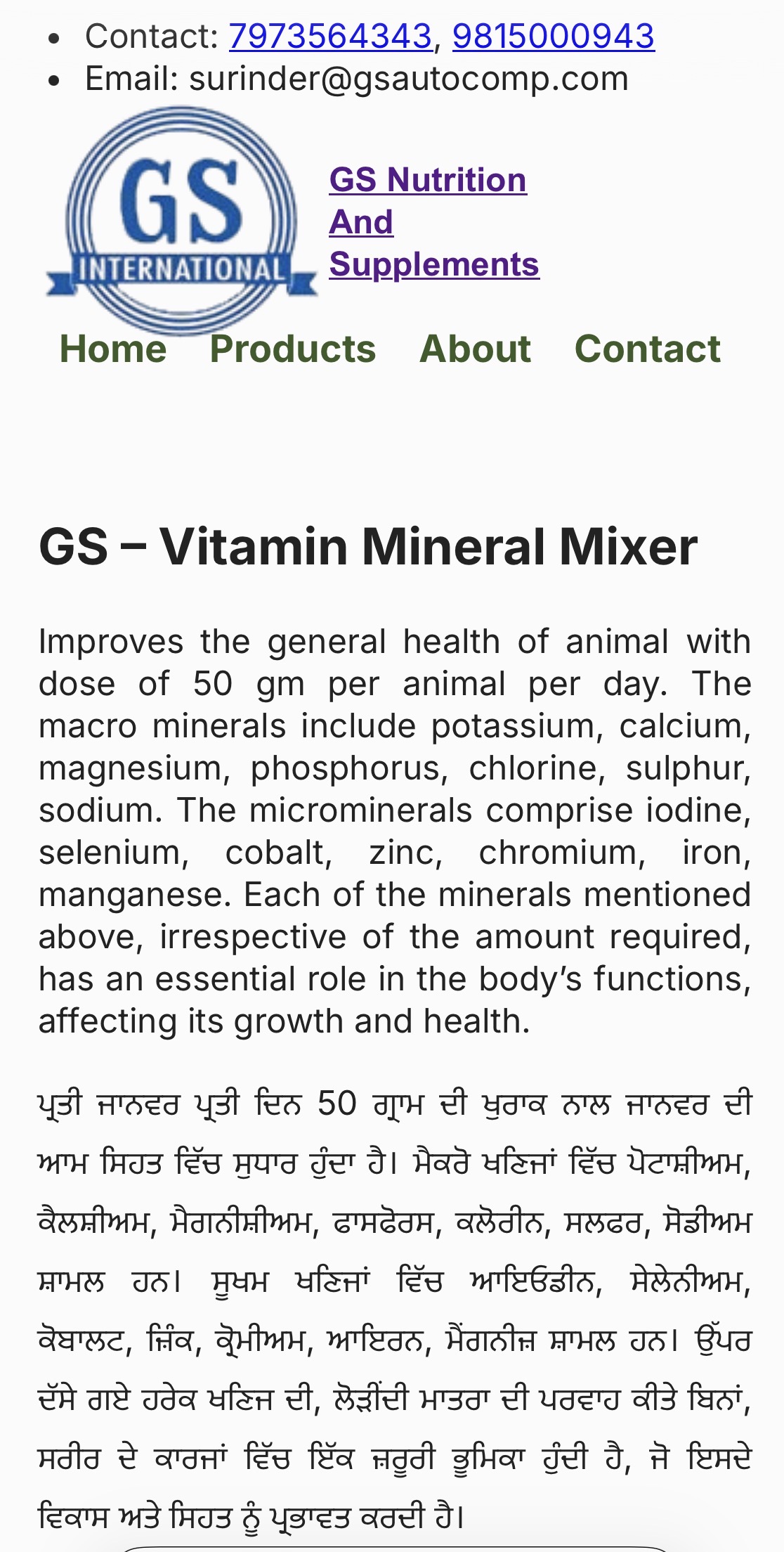This screenshot has width=784, height=1552.
Task: Call the phone number 7973564343
Action: [330, 37]
